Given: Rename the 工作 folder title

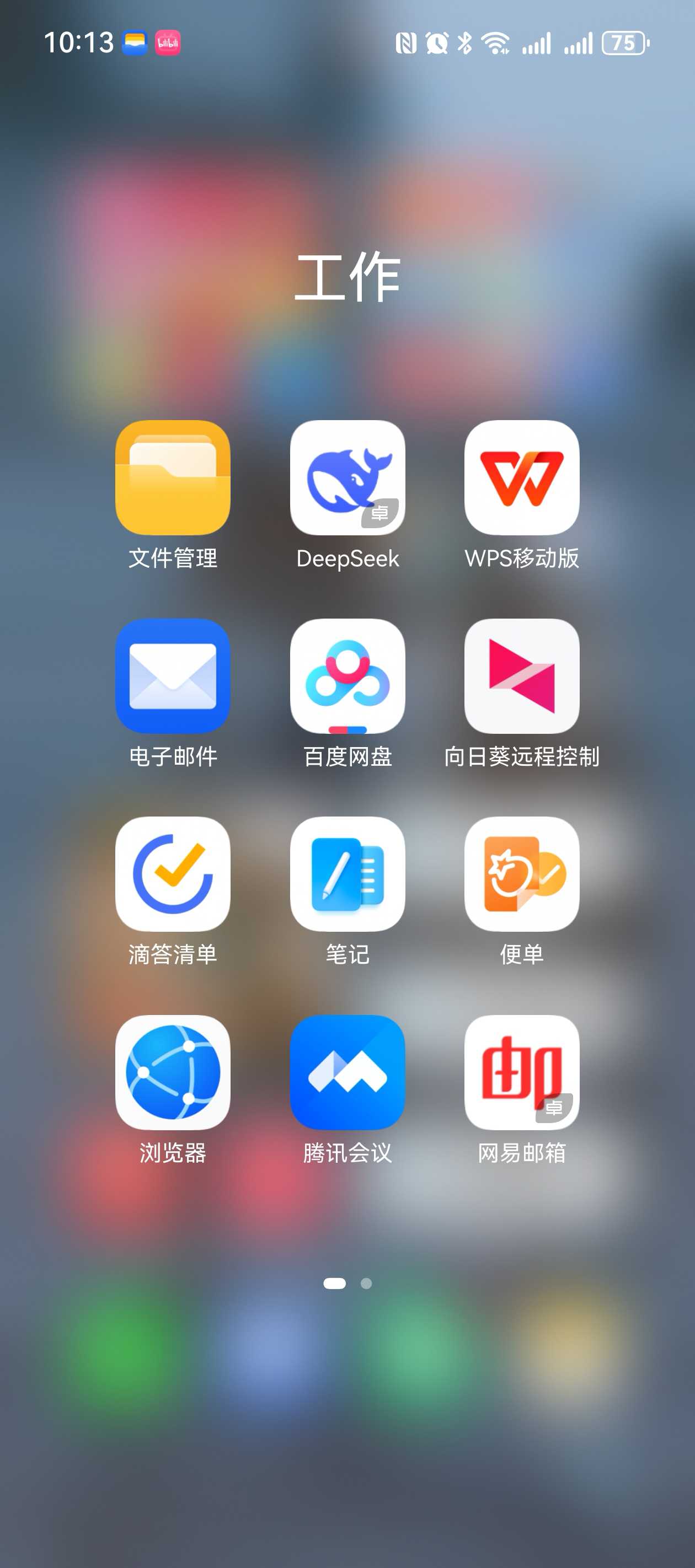Looking at the screenshot, I should (347, 277).
